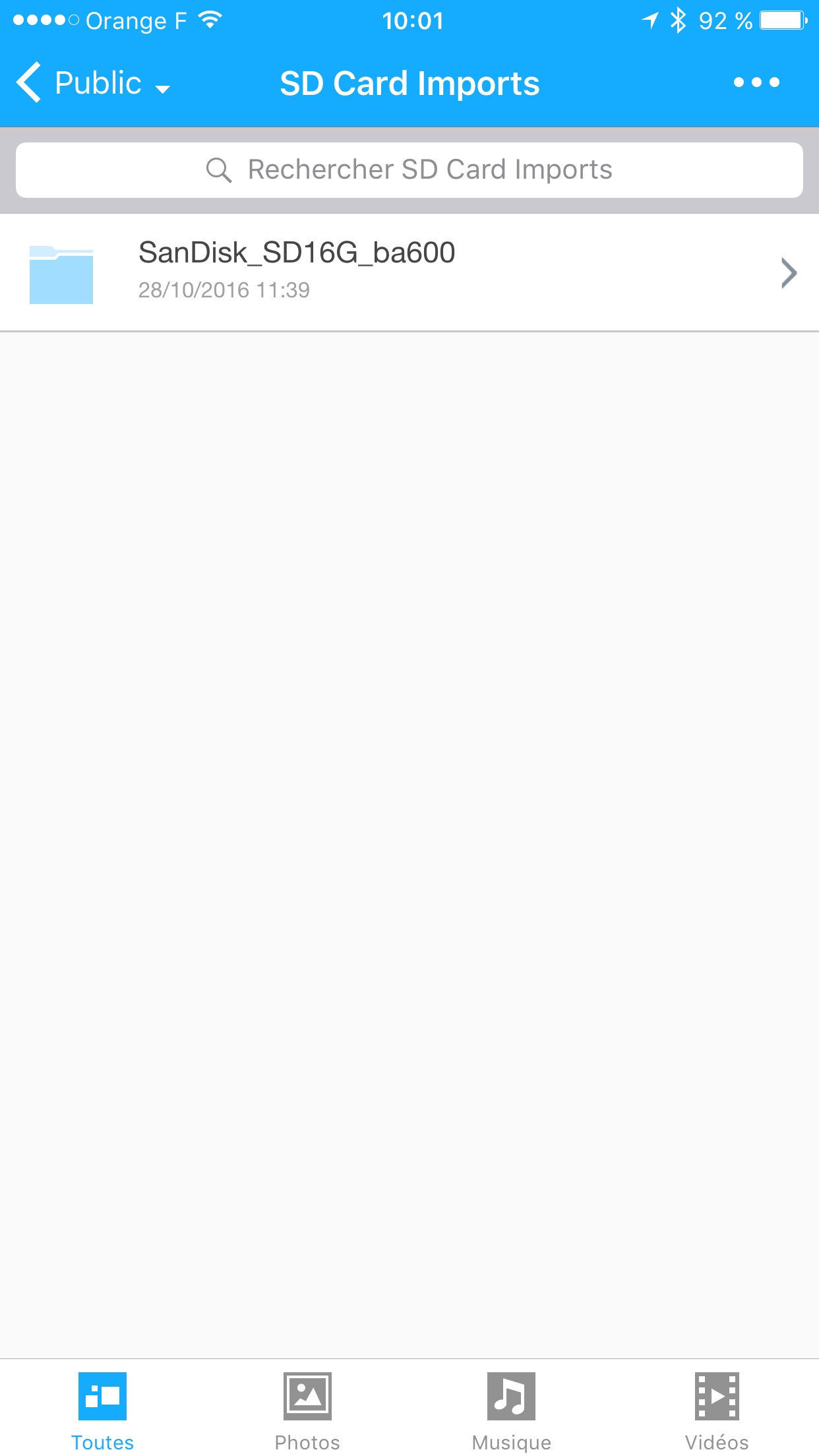The height and width of the screenshot is (1456, 819).
Task: Go back to the Public folder
Action: [30, 83]
